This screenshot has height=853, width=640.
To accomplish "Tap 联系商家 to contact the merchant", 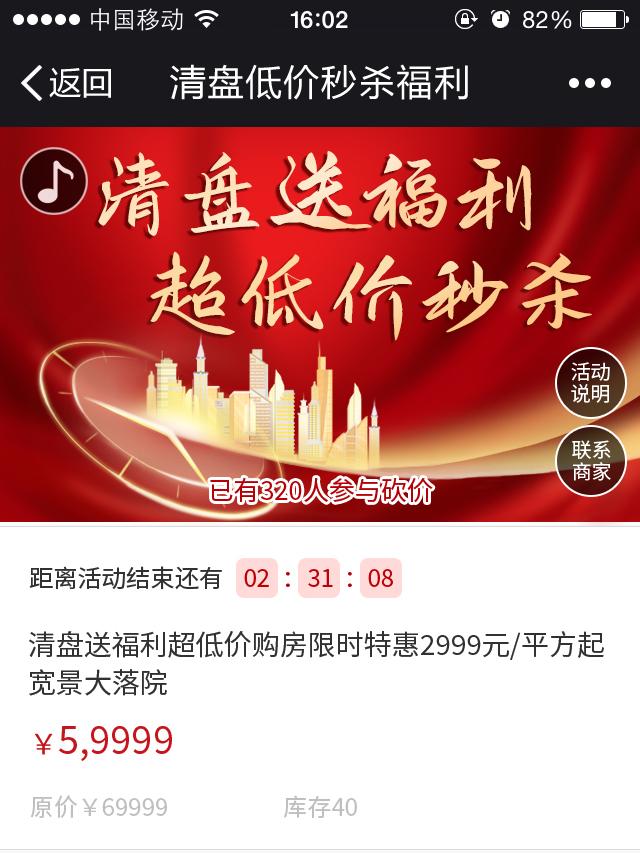I will coord(591,461).
